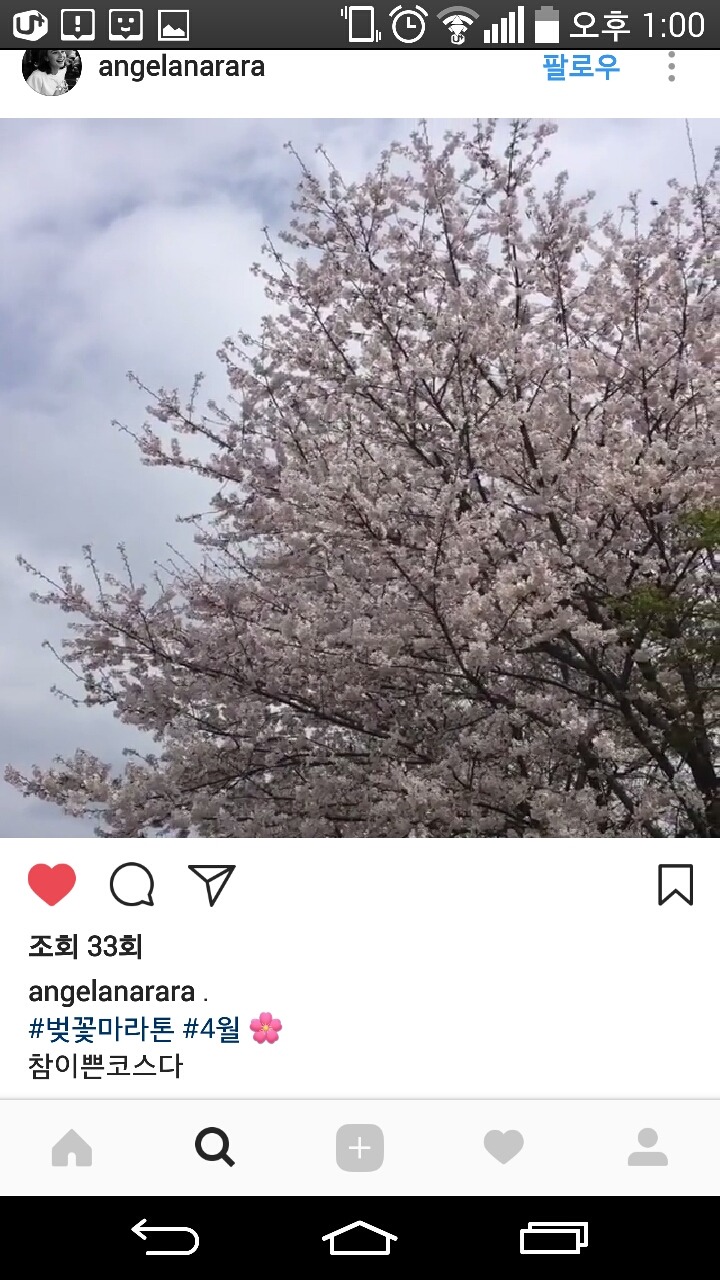Open the activity heart tab

click(503, 1148)
